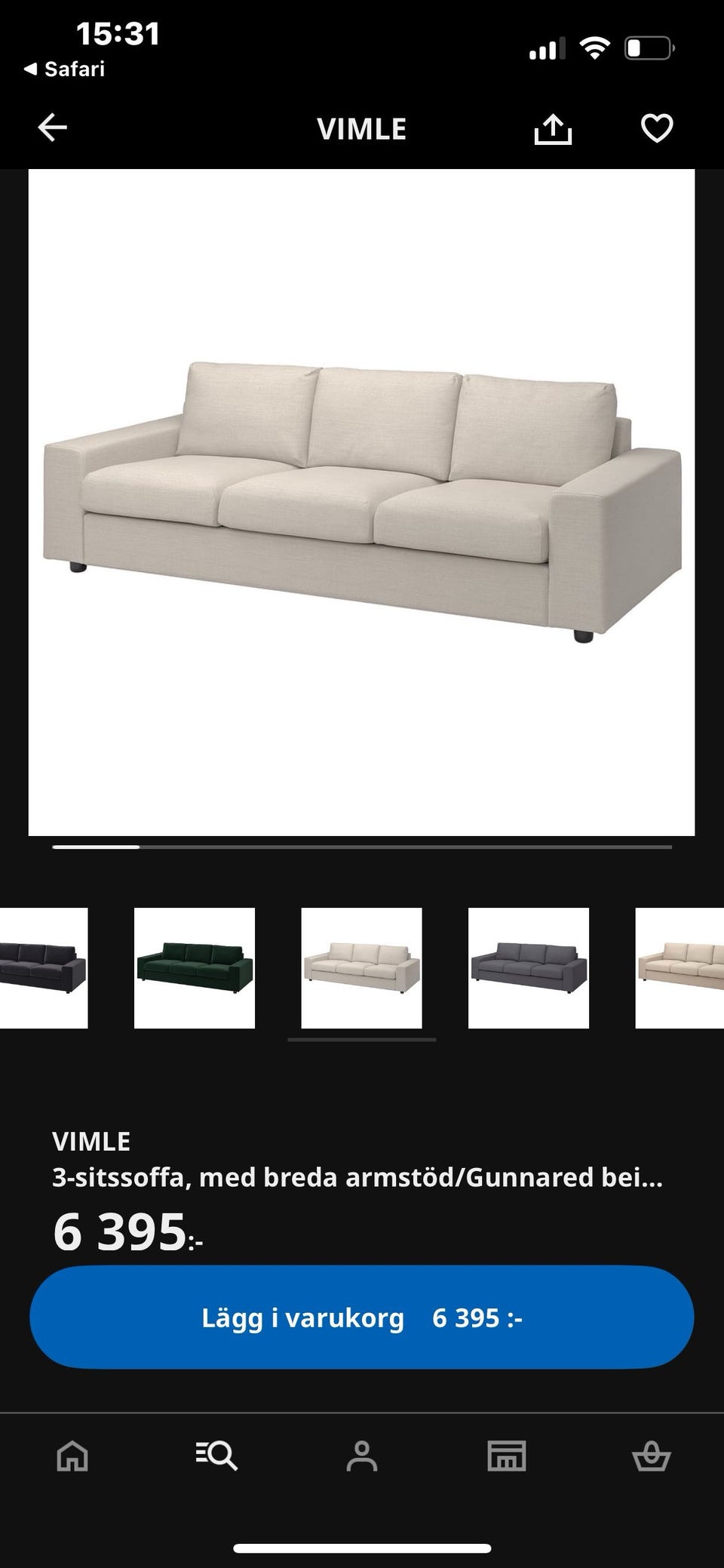This screenshot has width=724, height=1568.
Task: Return to Safari from the status bar
Action: (x=65, y=69)
